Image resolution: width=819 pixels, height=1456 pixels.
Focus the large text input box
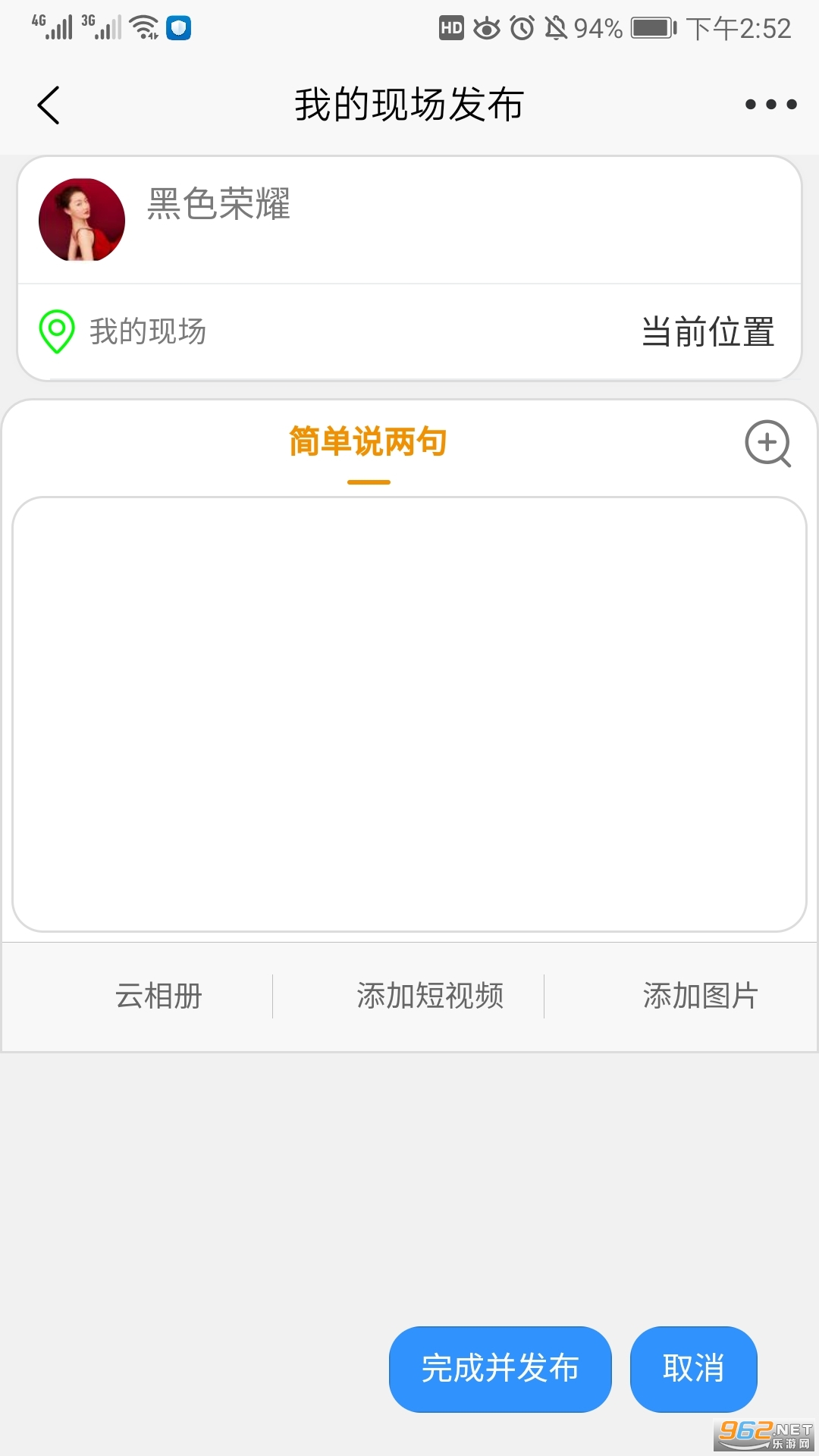[x=409, y=714]
